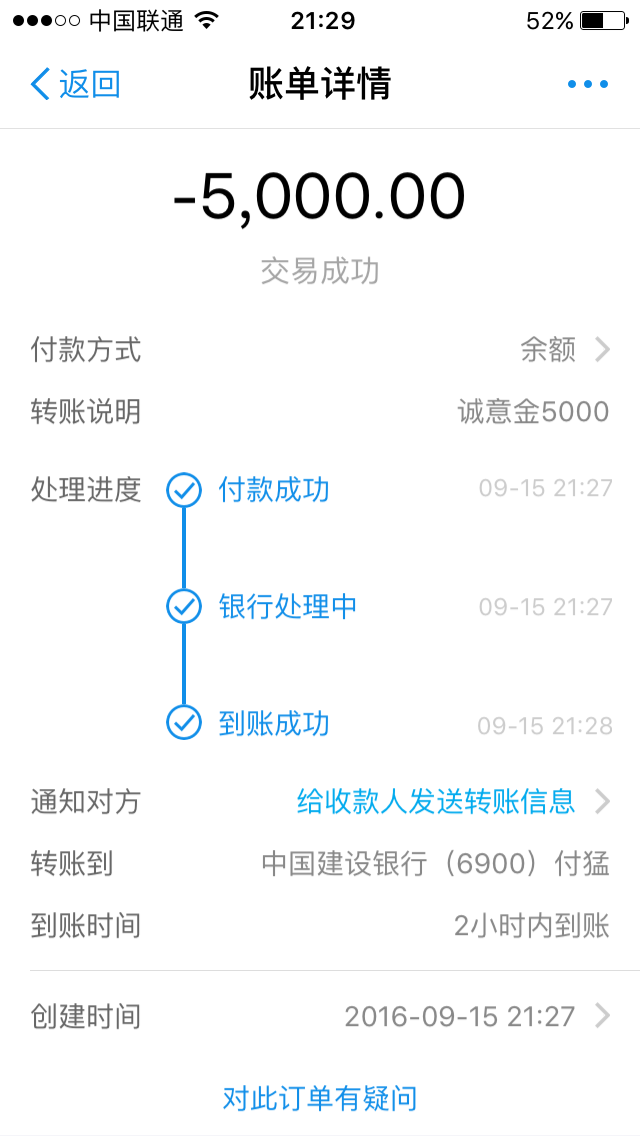Open the 创建时间 2016-09-15 21:27 row
This screenshot has height=1136, width=640.
tap(320, 1016)
